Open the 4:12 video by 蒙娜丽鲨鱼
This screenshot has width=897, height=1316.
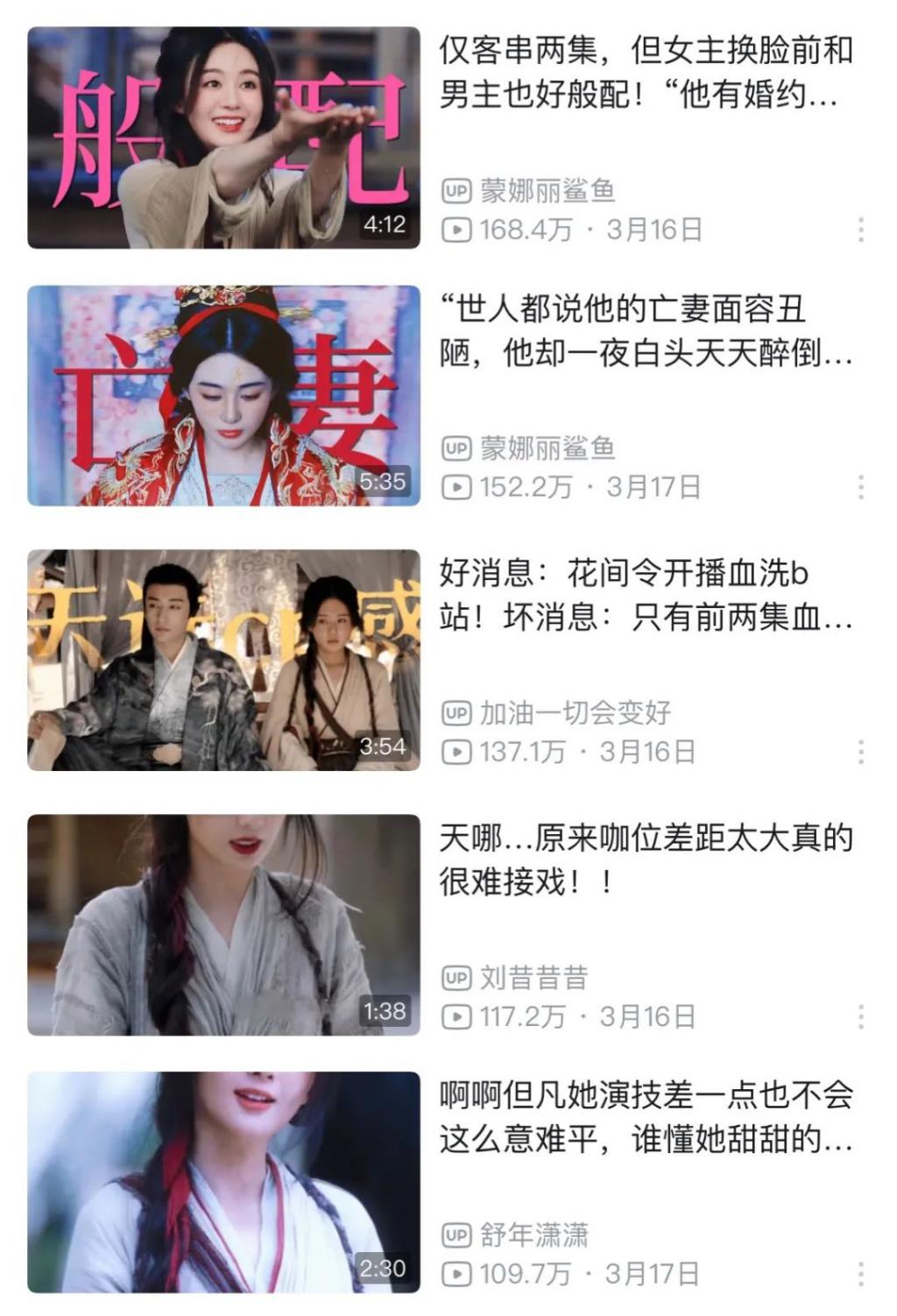(x=223, y=138)
